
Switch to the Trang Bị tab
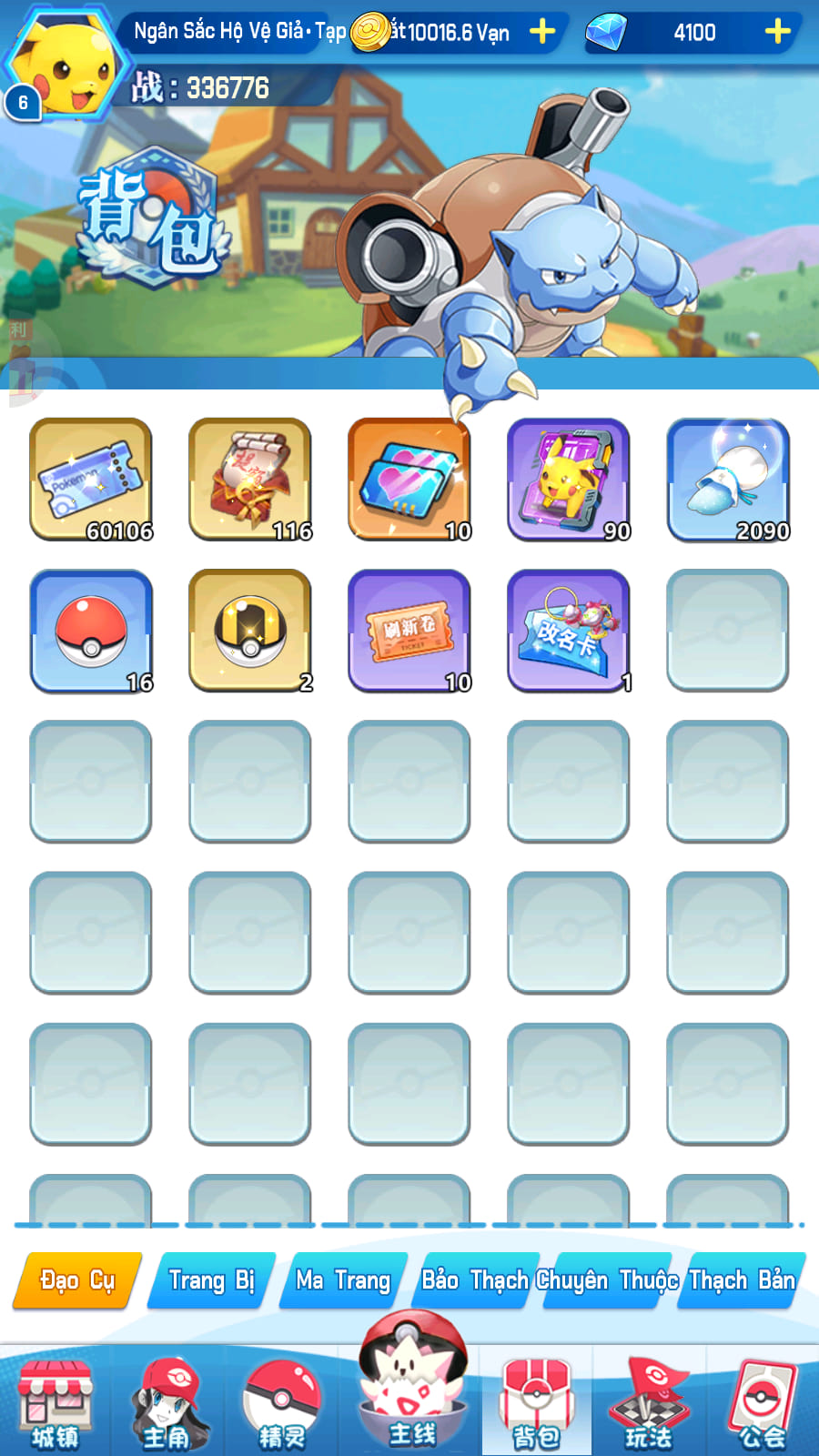tap(211, 1280)
